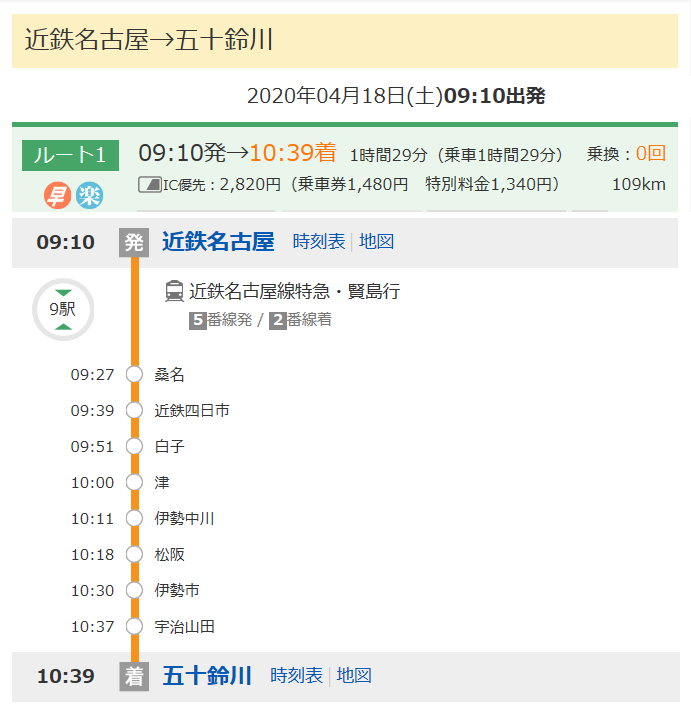The width and height of the screenshot is (691, 708).
Task: Open the 五十鈴川 station link
Action: point(207,676)
